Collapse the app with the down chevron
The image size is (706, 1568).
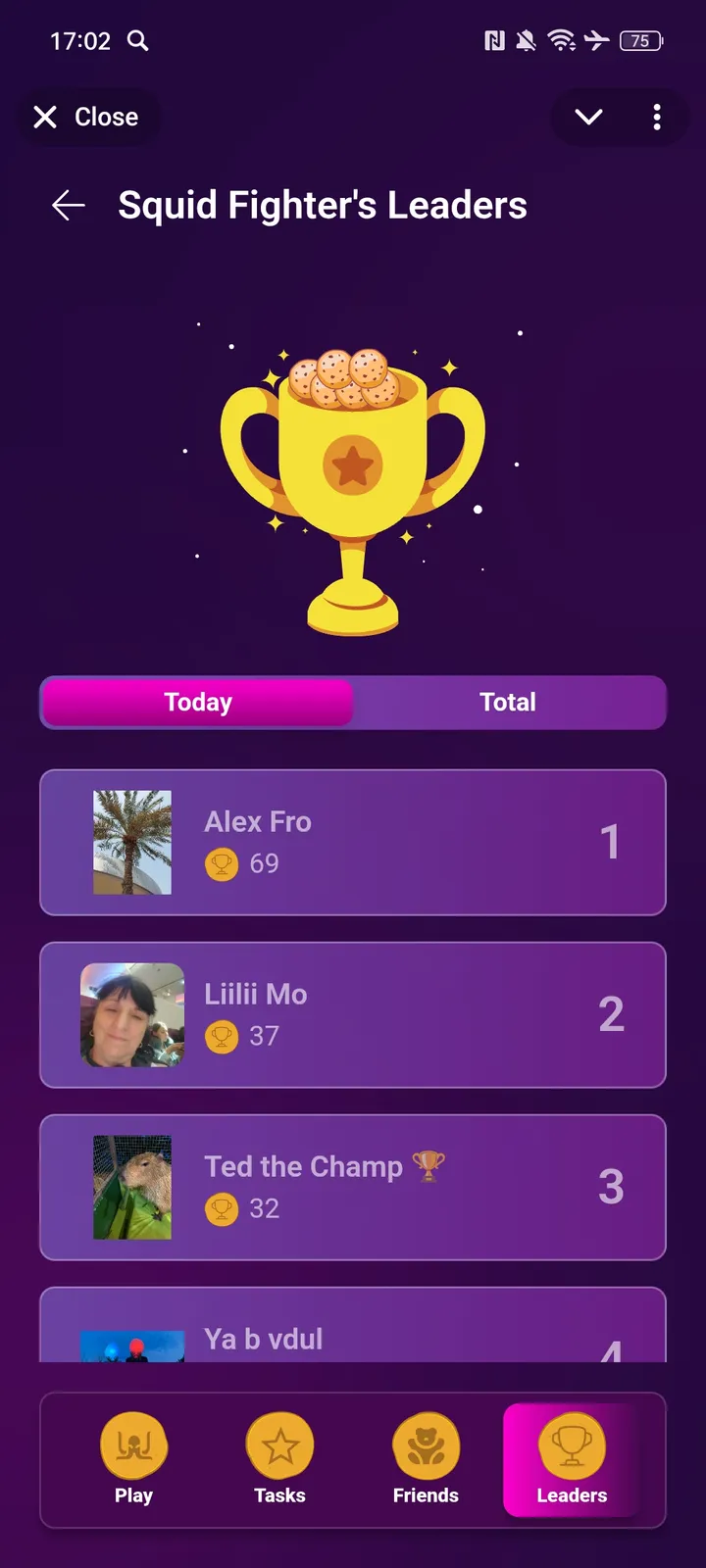[x=588, y=118]
